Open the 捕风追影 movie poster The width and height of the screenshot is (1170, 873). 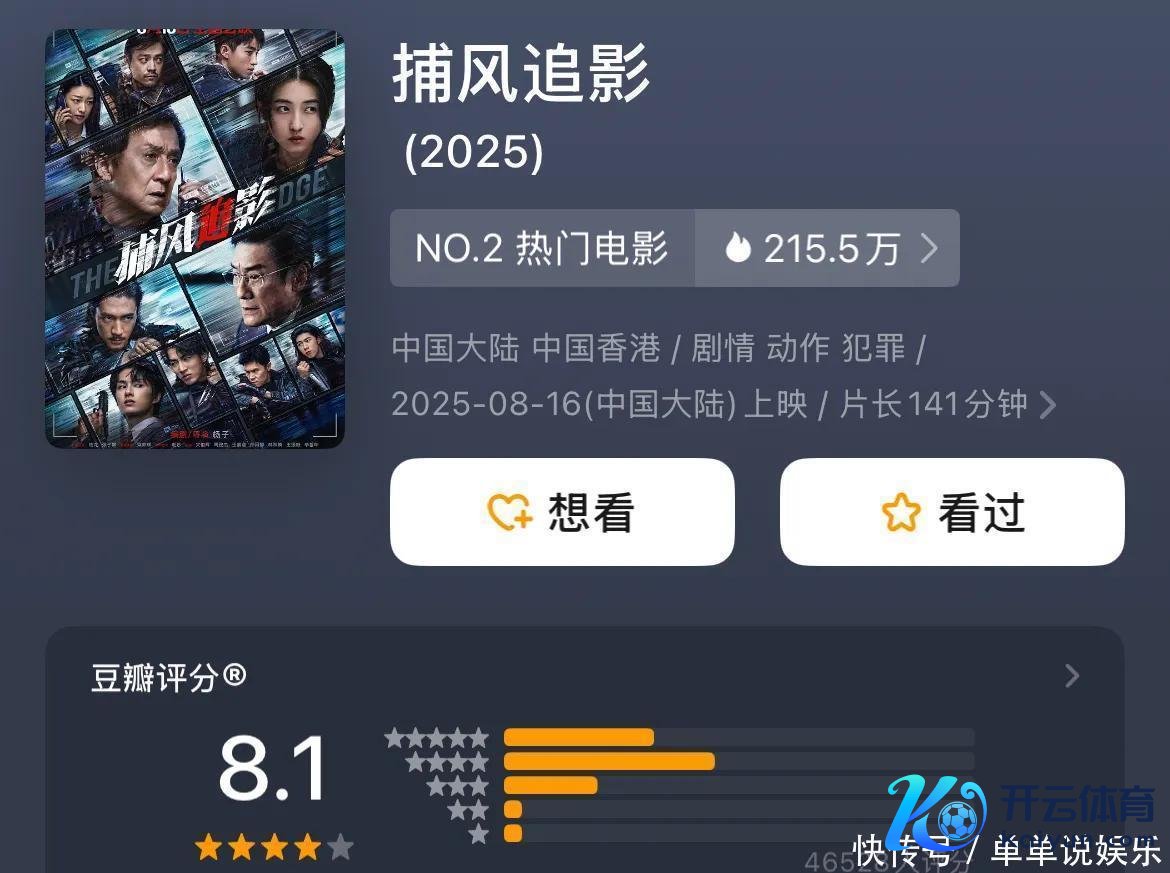click(x=195, y=238)
